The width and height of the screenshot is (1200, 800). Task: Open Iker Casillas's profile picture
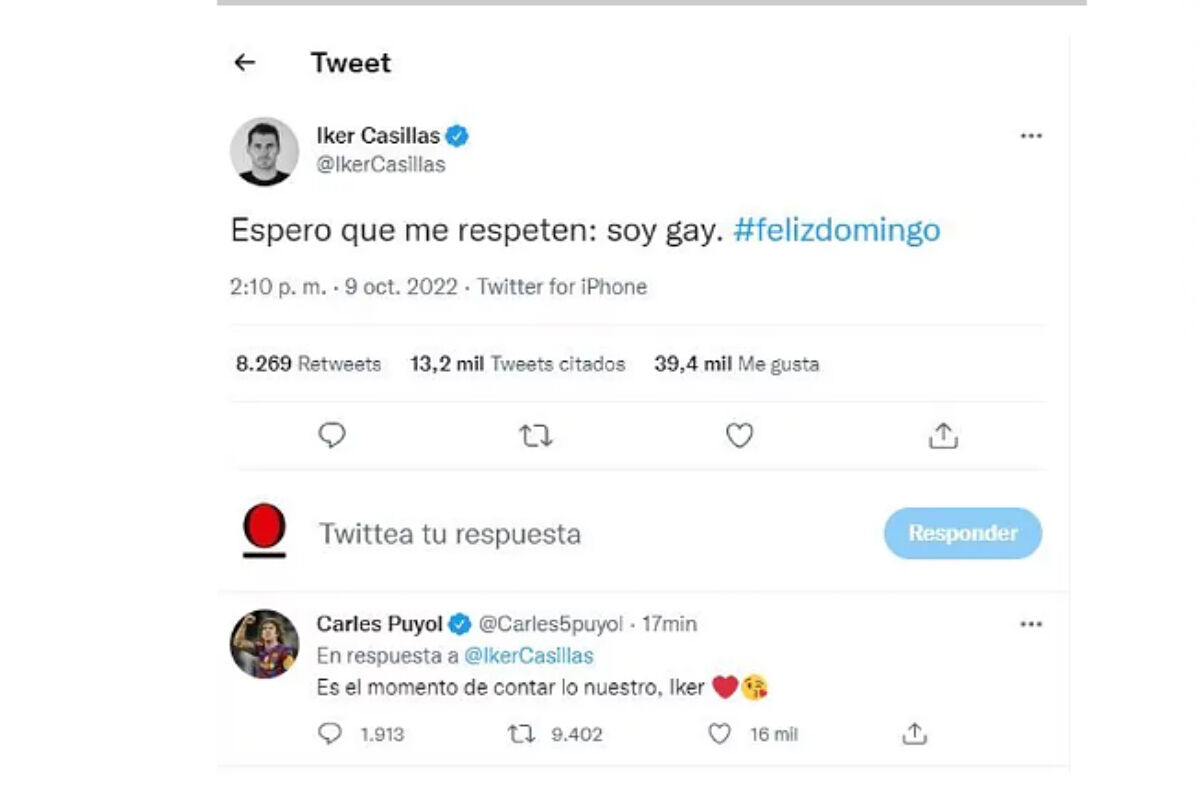click(264, 151)
